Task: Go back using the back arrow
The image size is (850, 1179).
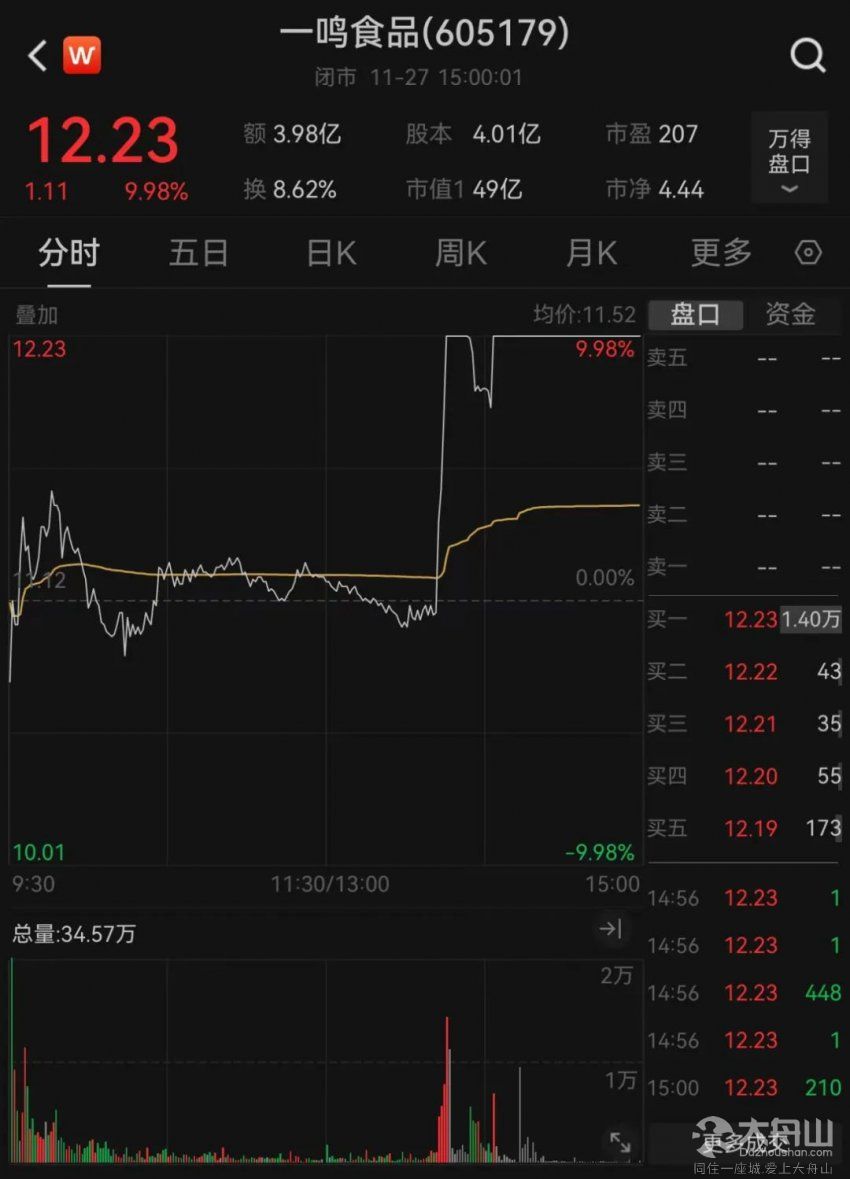Action: [37, 56]
